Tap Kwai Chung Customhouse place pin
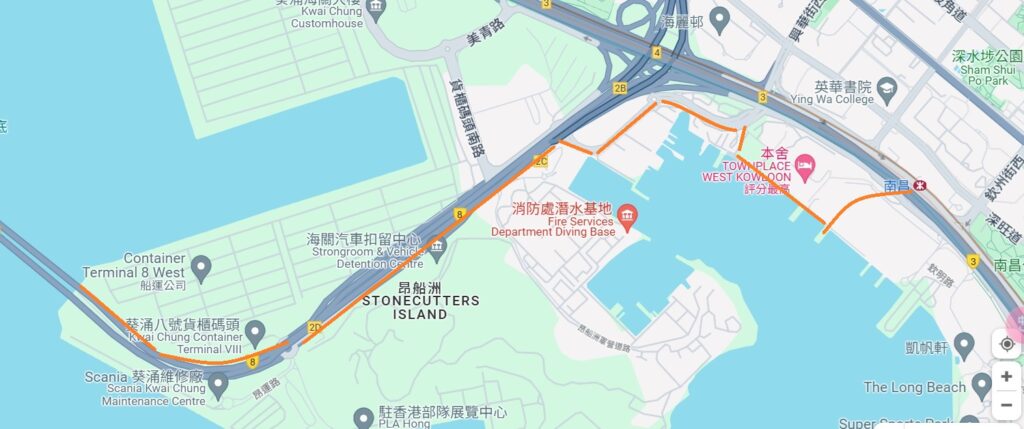This screenshot has height=429, width=1024. coord(375,9)
